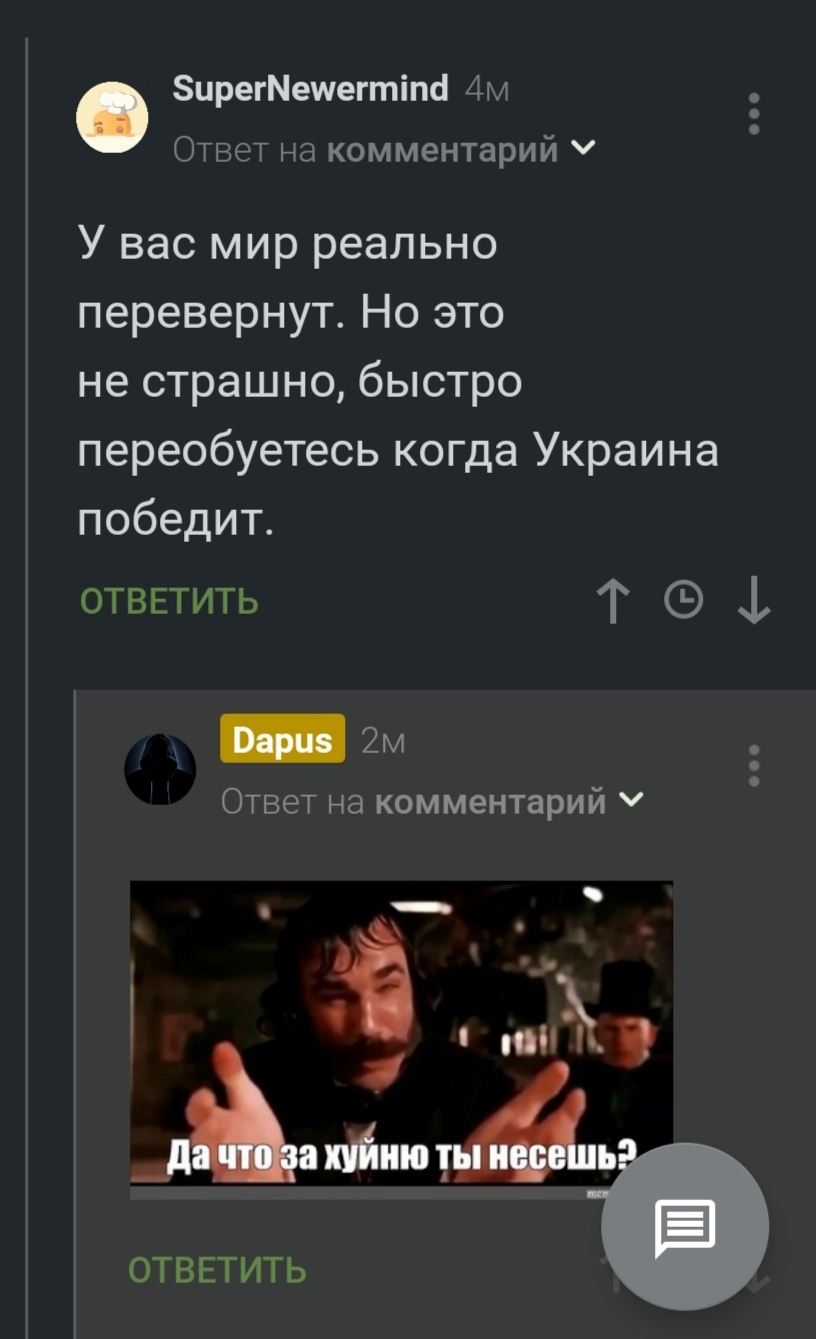Open overflow menu on Dapus's comment

[x=754, y=766]
